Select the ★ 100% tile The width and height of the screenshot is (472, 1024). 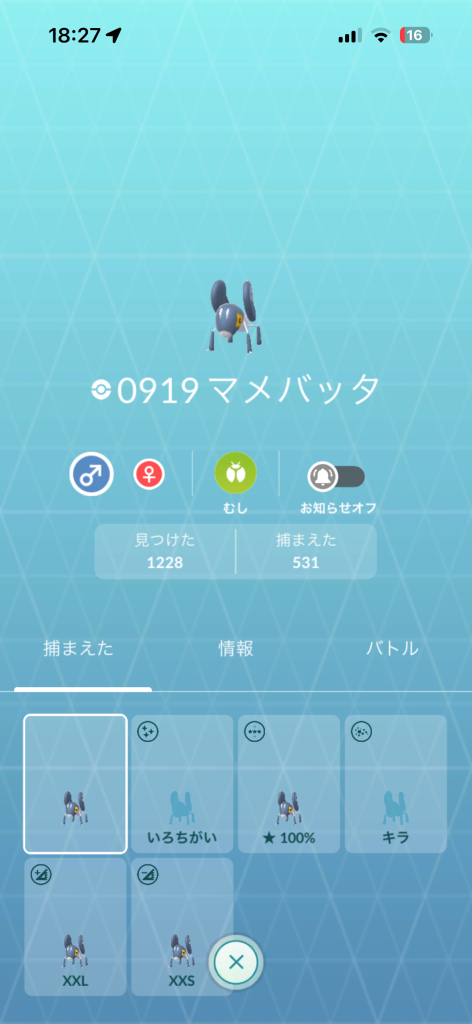tap(289, 784)
